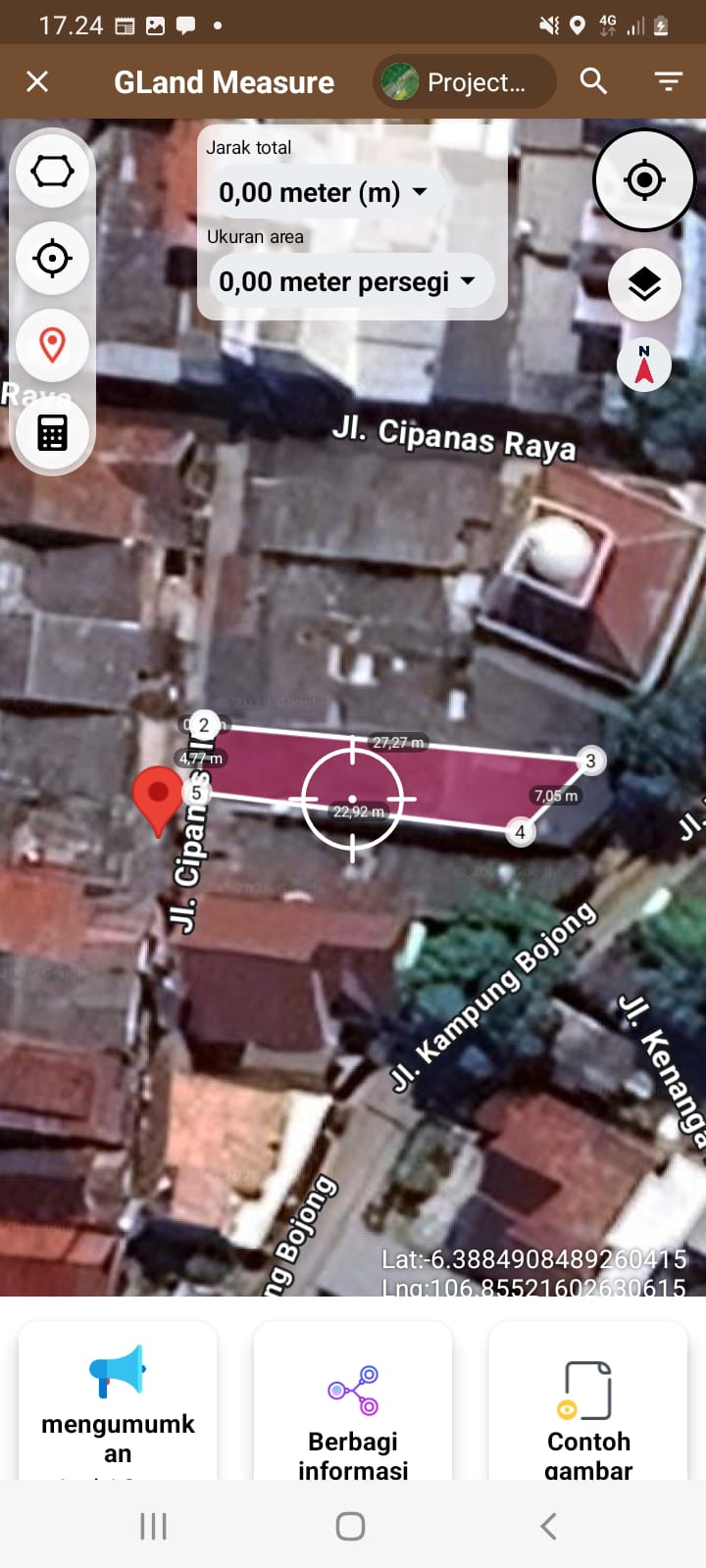This screenshot has height=1568, width=706.
Task: Go back with the system back button
Action: 549,1526
